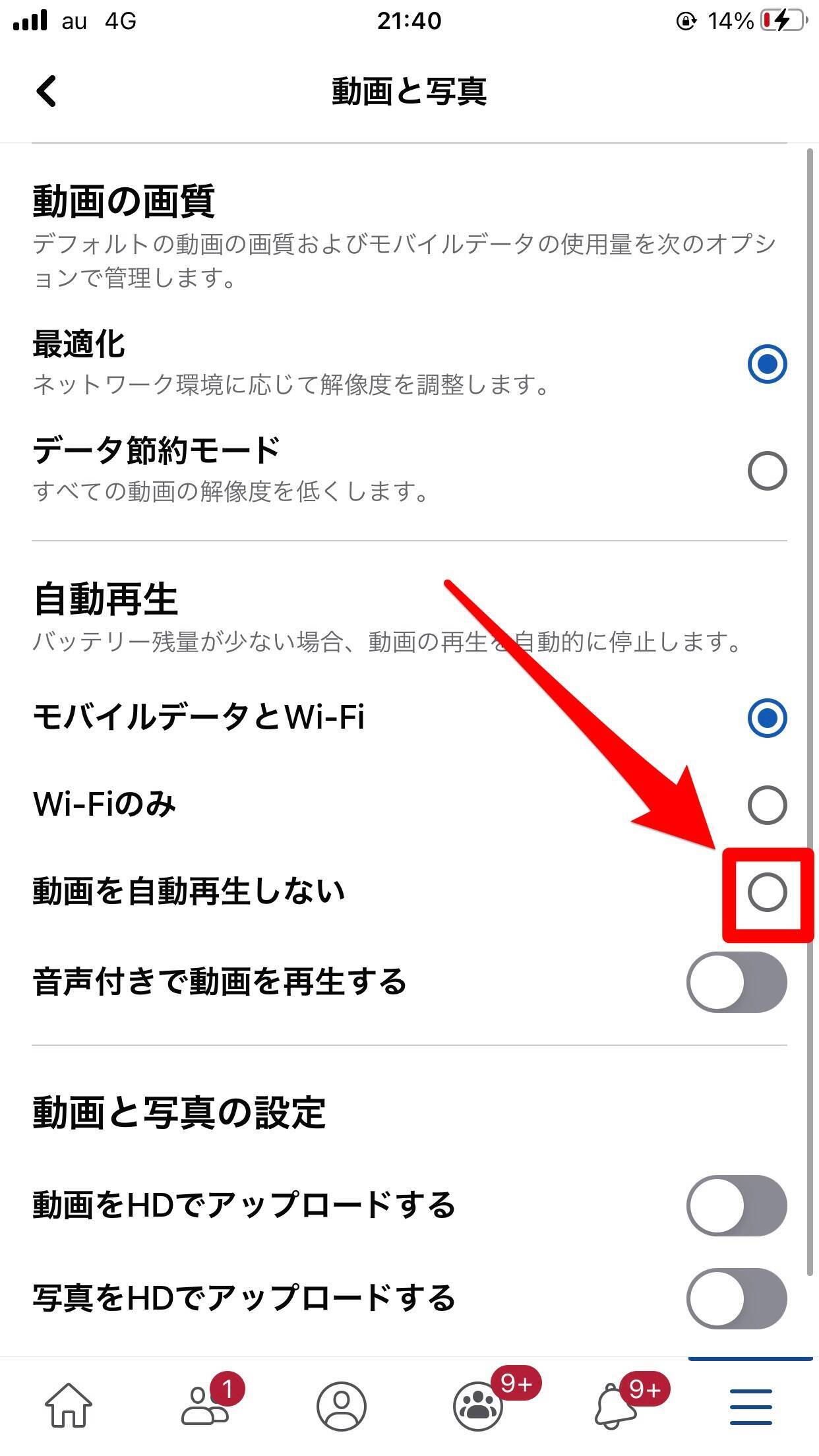Open the home feed tab
The width and height of the screenshot is (819, 1456).
(x=69, y=1406)
